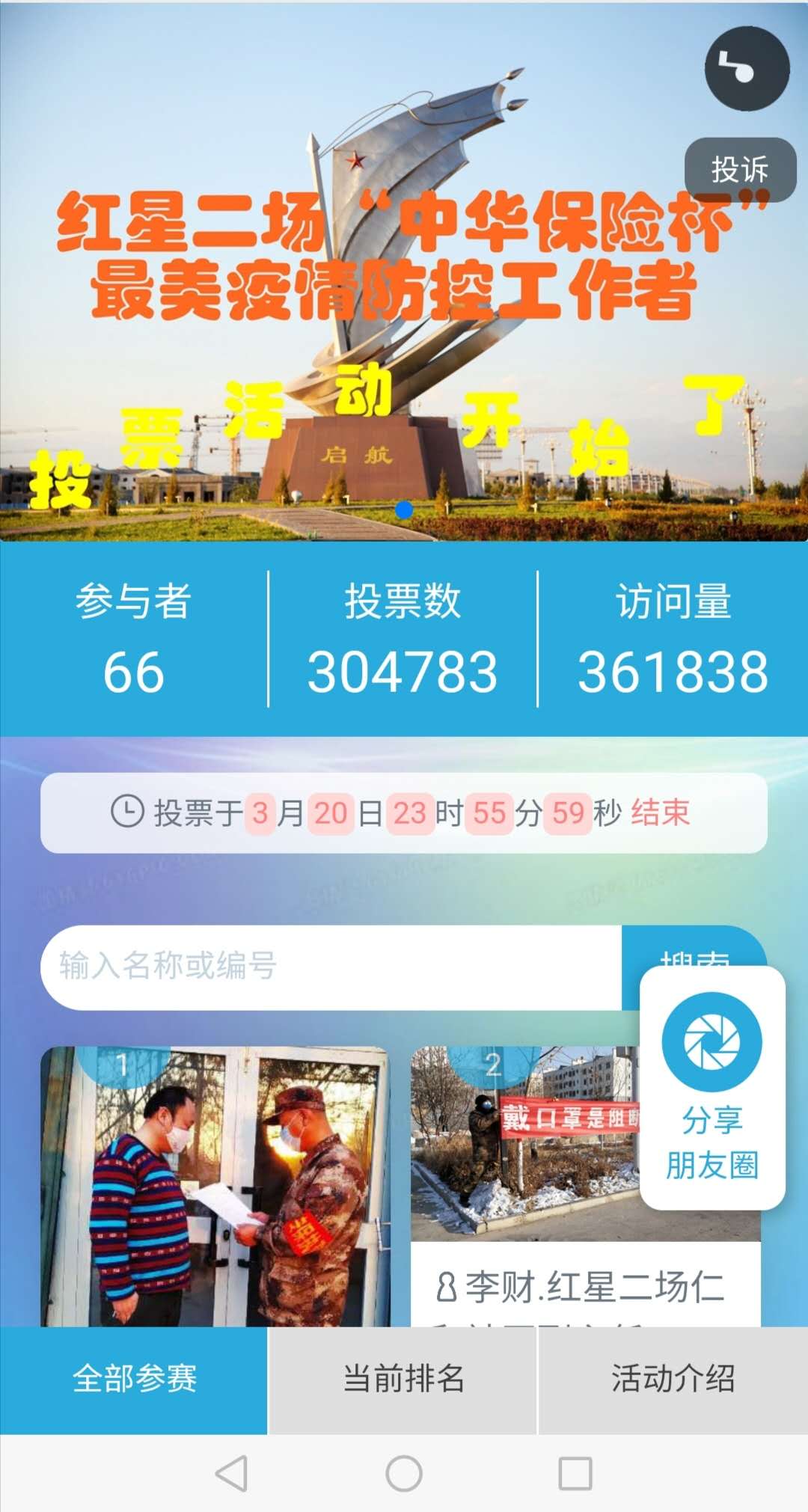Tap the music toggle icon
The image size is (808, 1512).
[747, 68]
